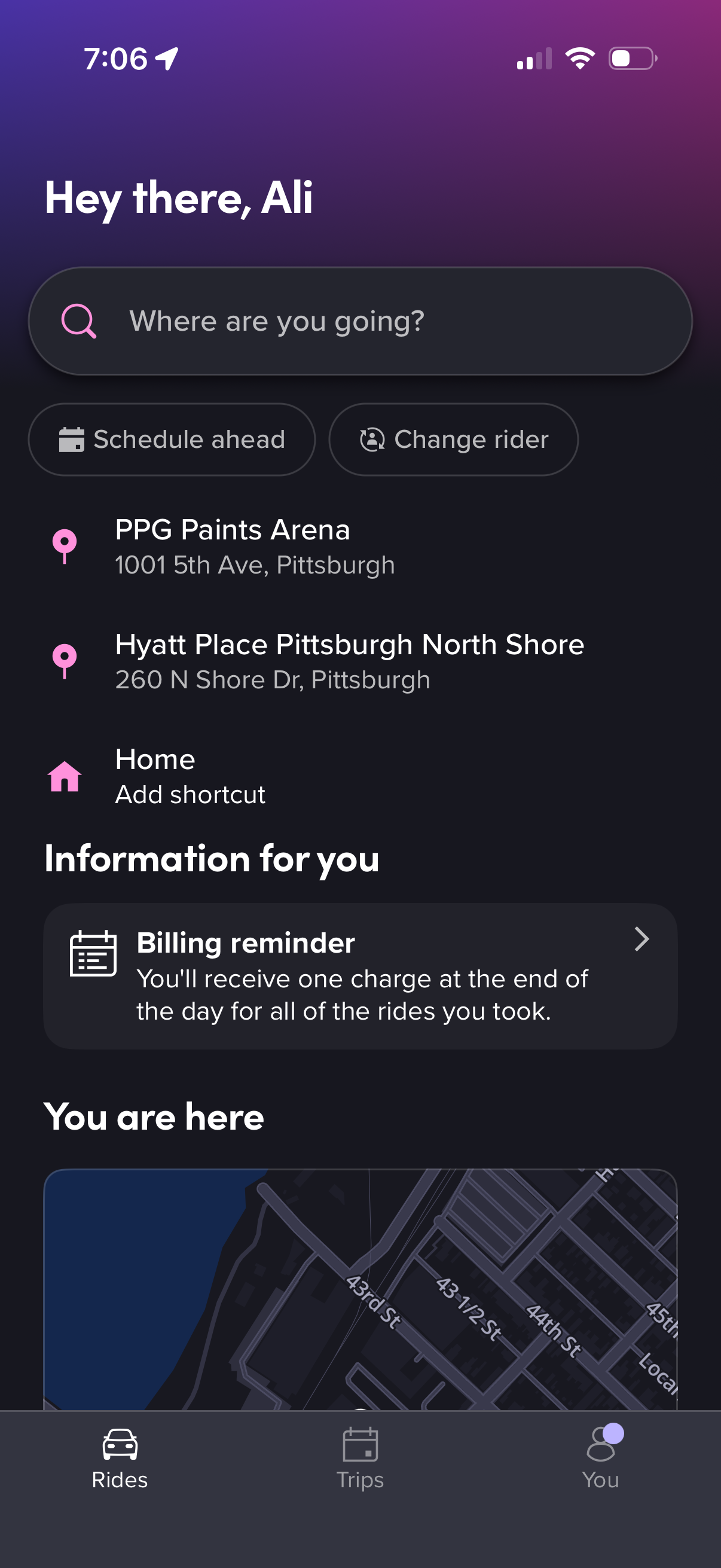Image resolution: width=721 pixels, height=1568 pixels.
Task: Tap the Change rider button
Action: [453, 439]
